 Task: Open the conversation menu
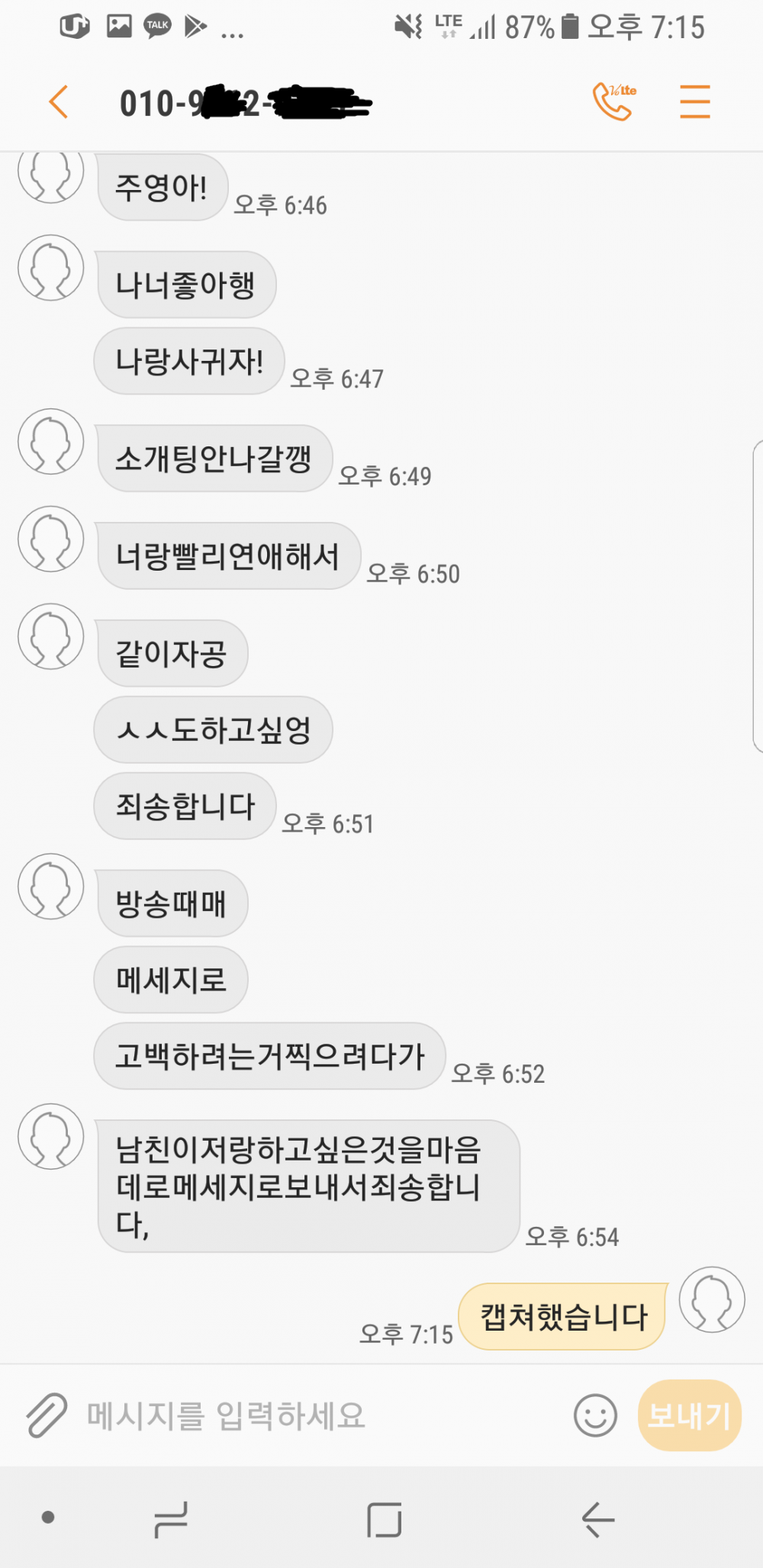[694, 101]
